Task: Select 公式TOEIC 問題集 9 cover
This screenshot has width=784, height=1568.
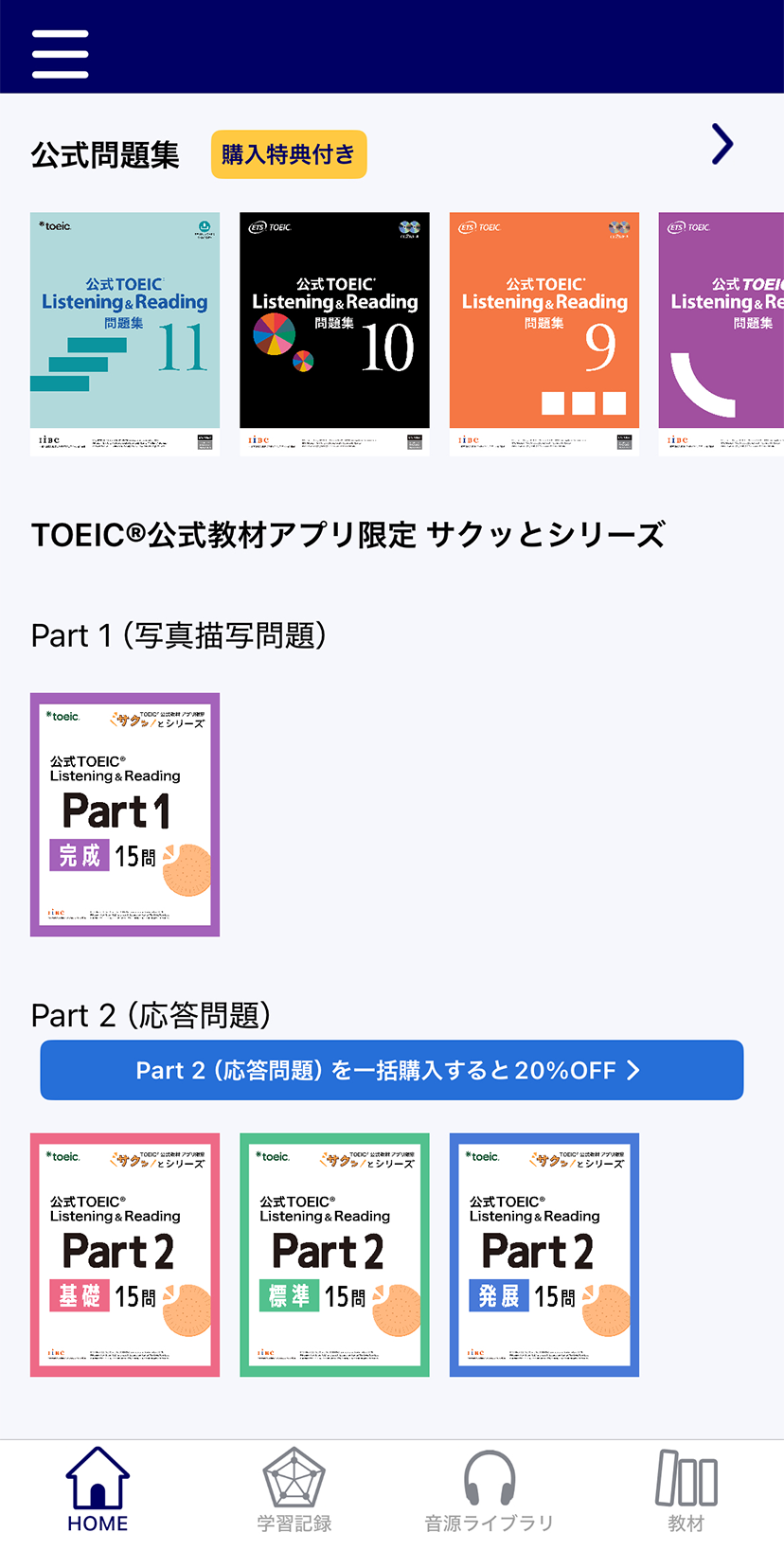Action: point(543,333)
